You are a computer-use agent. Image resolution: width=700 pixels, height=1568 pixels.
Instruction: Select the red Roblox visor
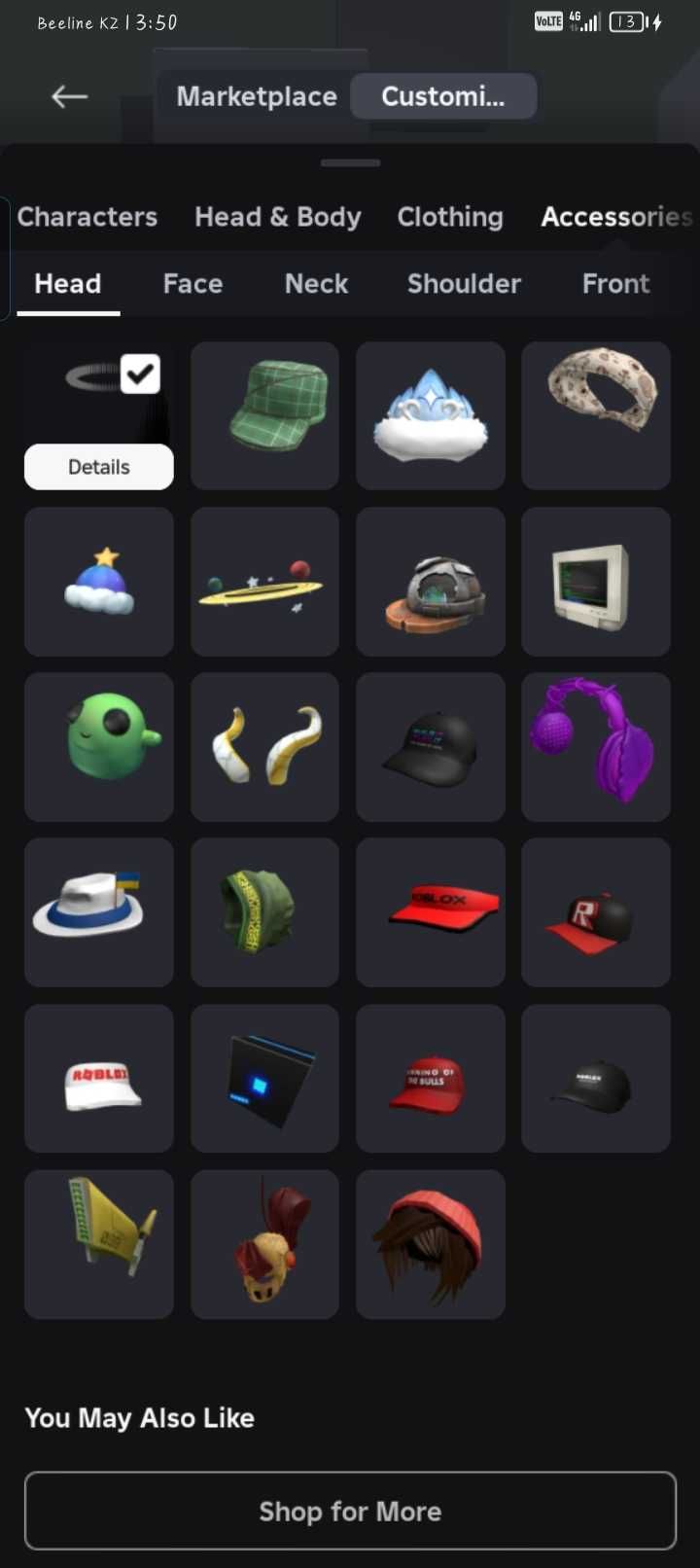[x=430, y=912]
